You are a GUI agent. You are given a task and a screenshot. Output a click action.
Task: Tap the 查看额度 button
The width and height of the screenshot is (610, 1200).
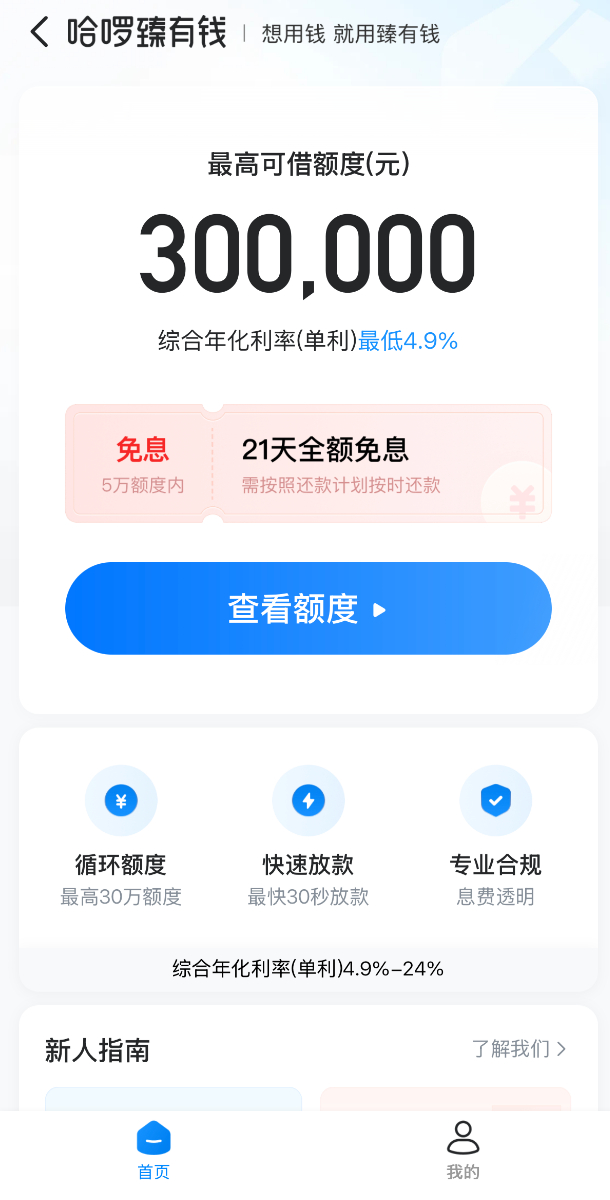(x=308, y=608)
